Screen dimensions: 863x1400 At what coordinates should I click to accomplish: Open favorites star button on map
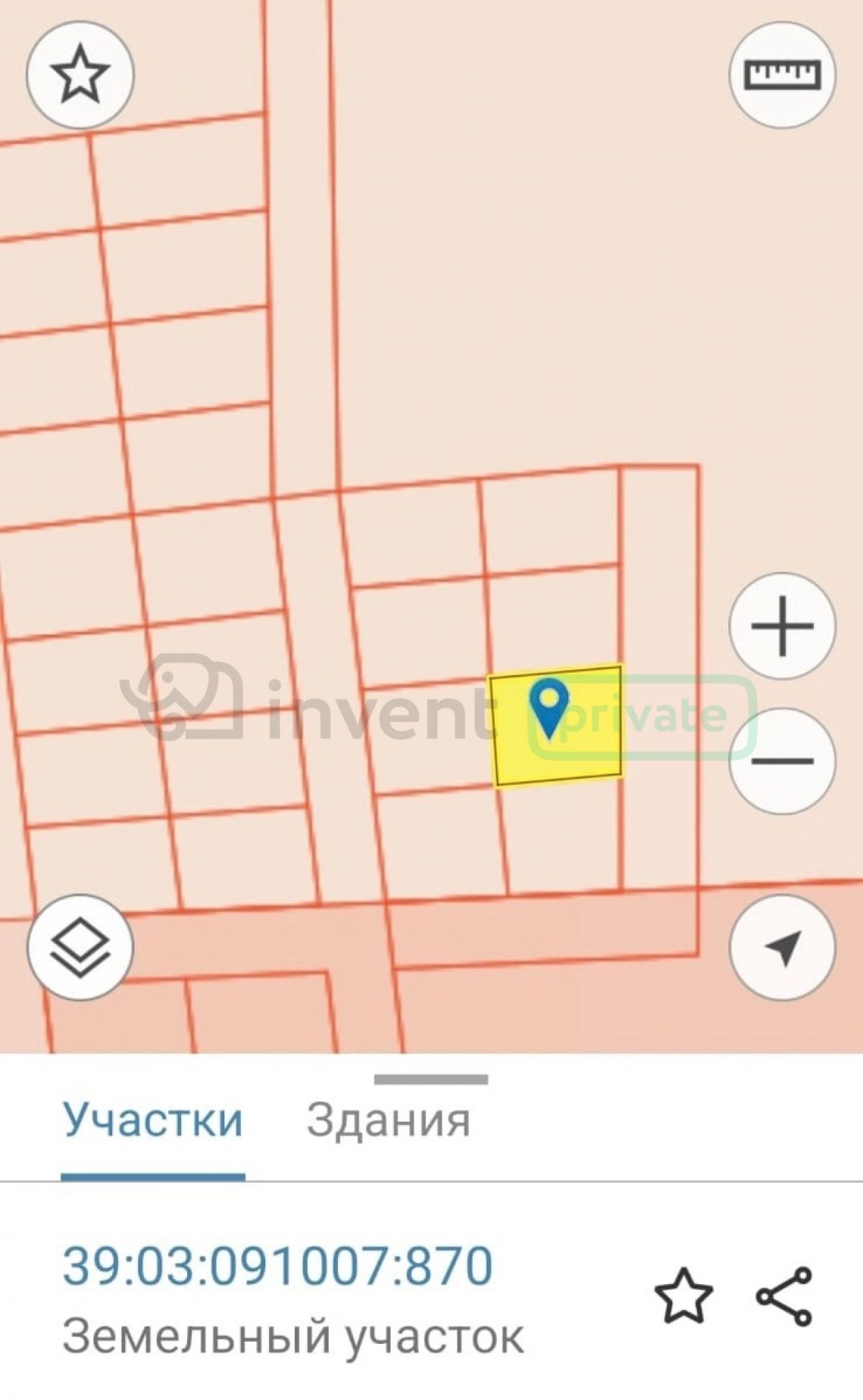pos(80,75)
